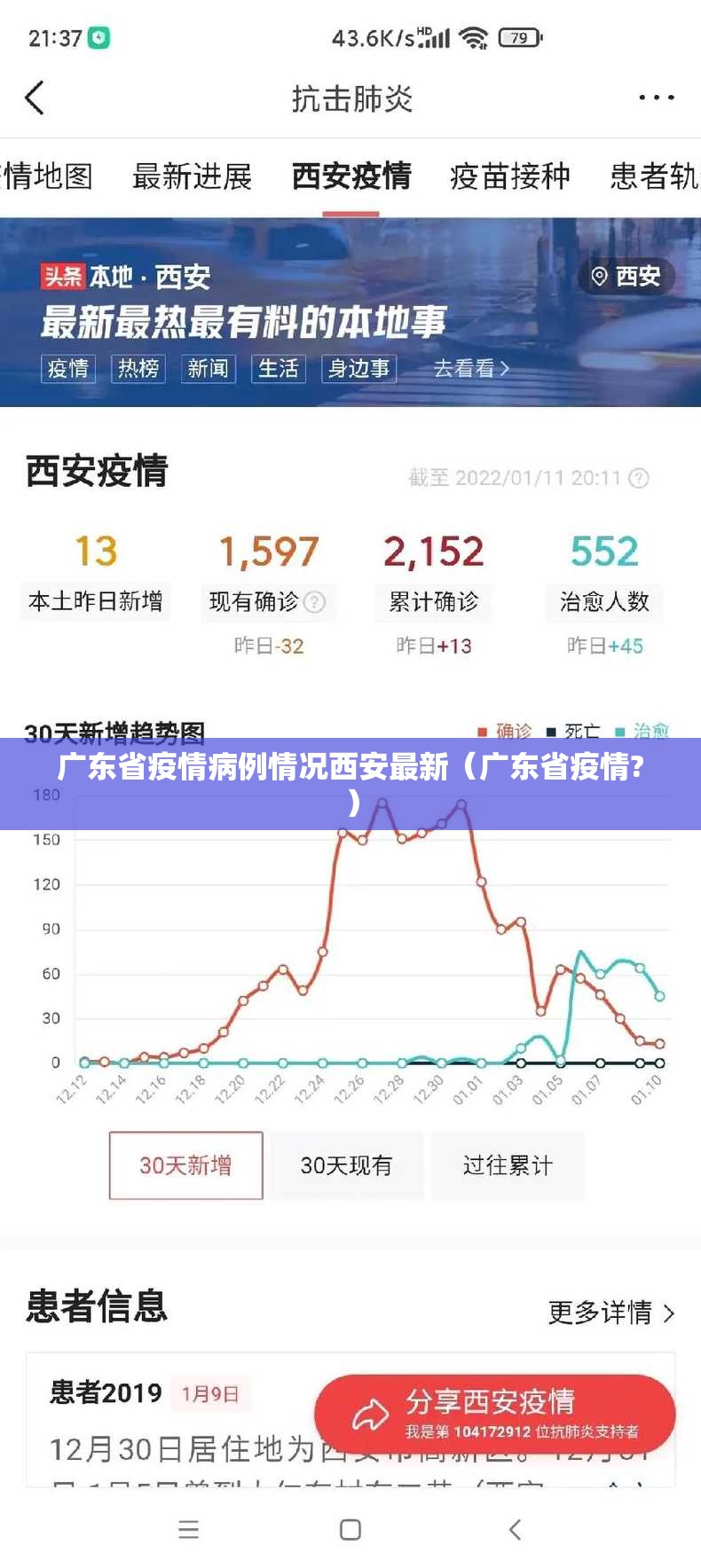Tap the 热榜 chip in the banner
The height and width of the screenshot is (1568, 701).
138,368
